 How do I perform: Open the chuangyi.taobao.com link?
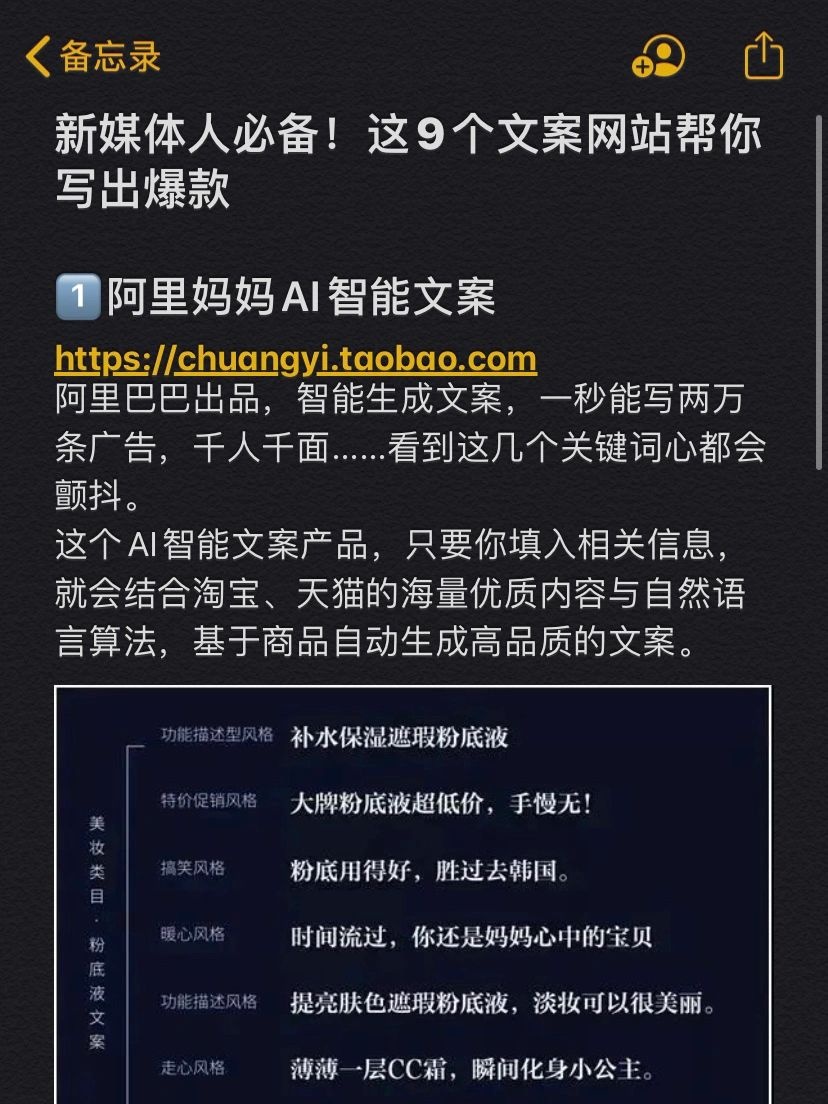(296, 359)
